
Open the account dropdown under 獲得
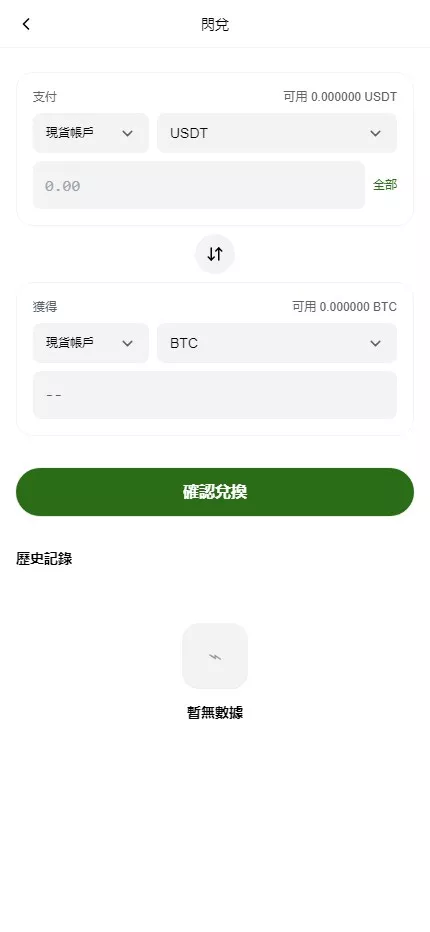pyautogui.click(x=90, y=343)
